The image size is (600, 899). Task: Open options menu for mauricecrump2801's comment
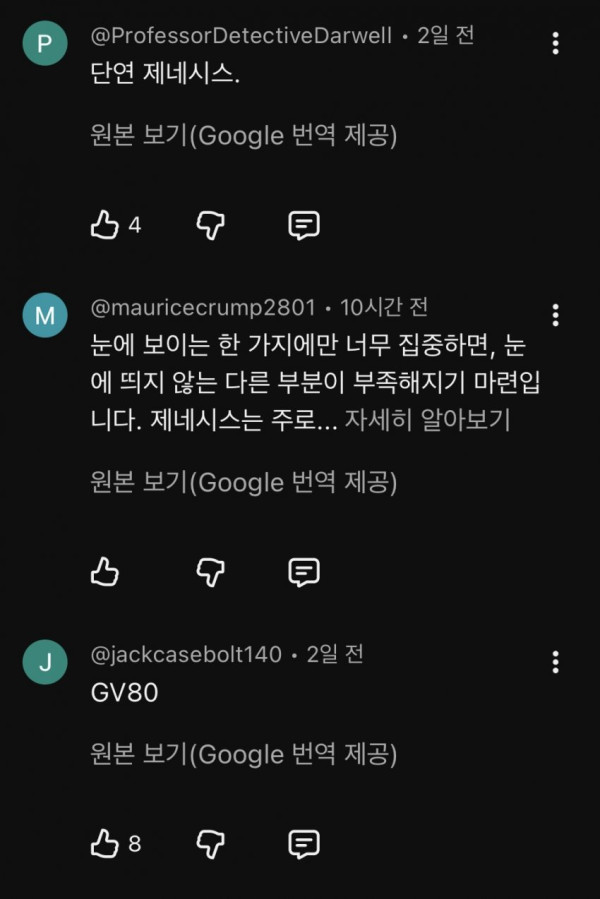click(x=555, y=315)
